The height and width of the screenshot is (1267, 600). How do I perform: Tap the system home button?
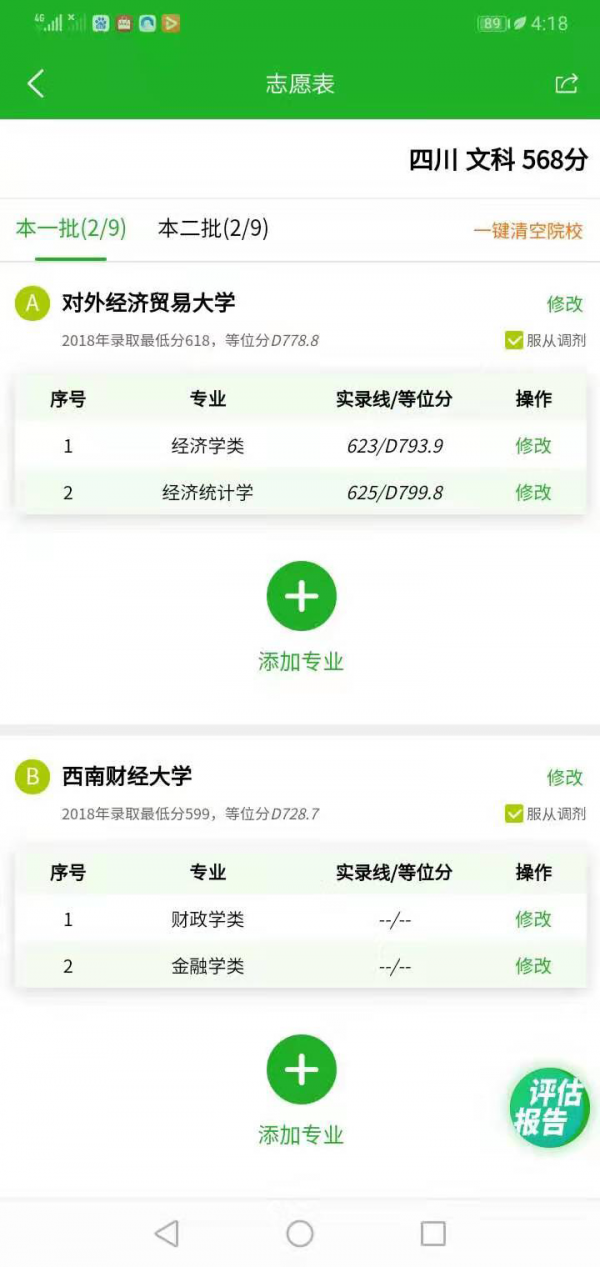pyautogui.click(x=300, y=1233)
